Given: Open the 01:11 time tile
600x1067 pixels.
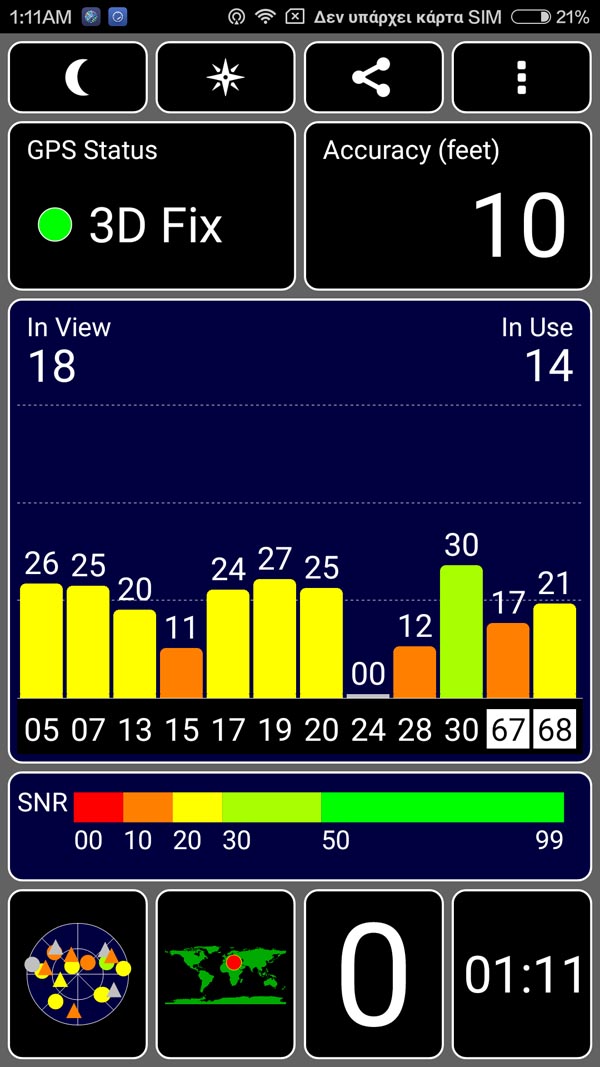Looking at the screenshot, I should point(522,974).
